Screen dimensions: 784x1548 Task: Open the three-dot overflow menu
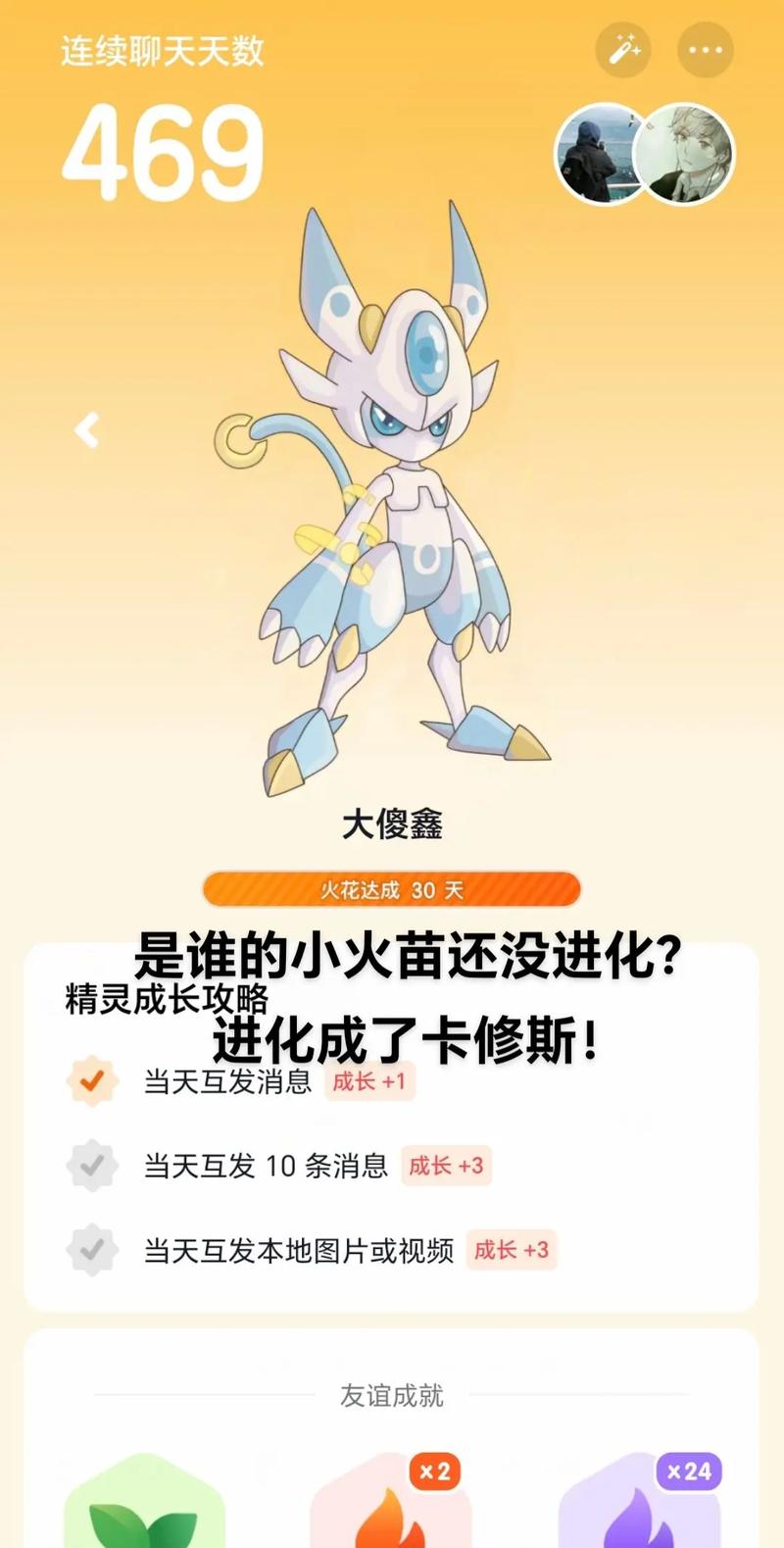point(705,49)
